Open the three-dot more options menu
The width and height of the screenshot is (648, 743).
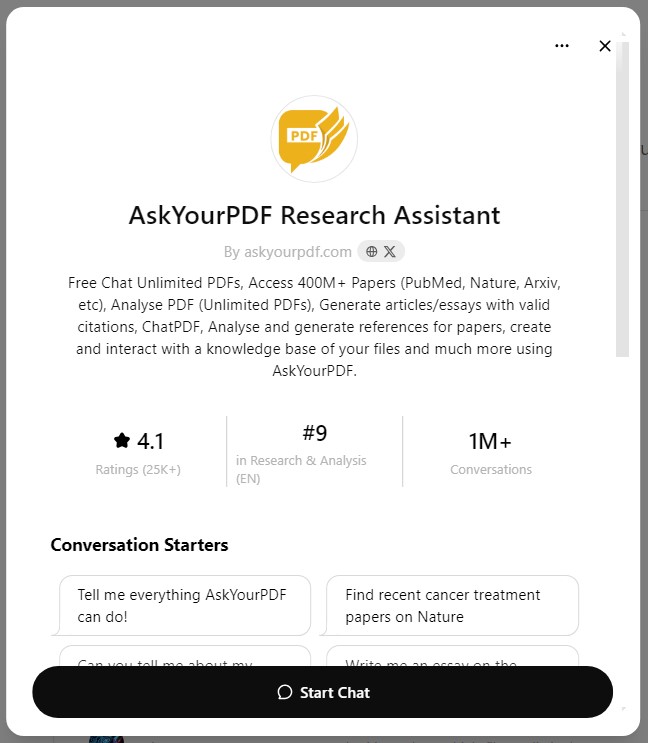[562, 46]
